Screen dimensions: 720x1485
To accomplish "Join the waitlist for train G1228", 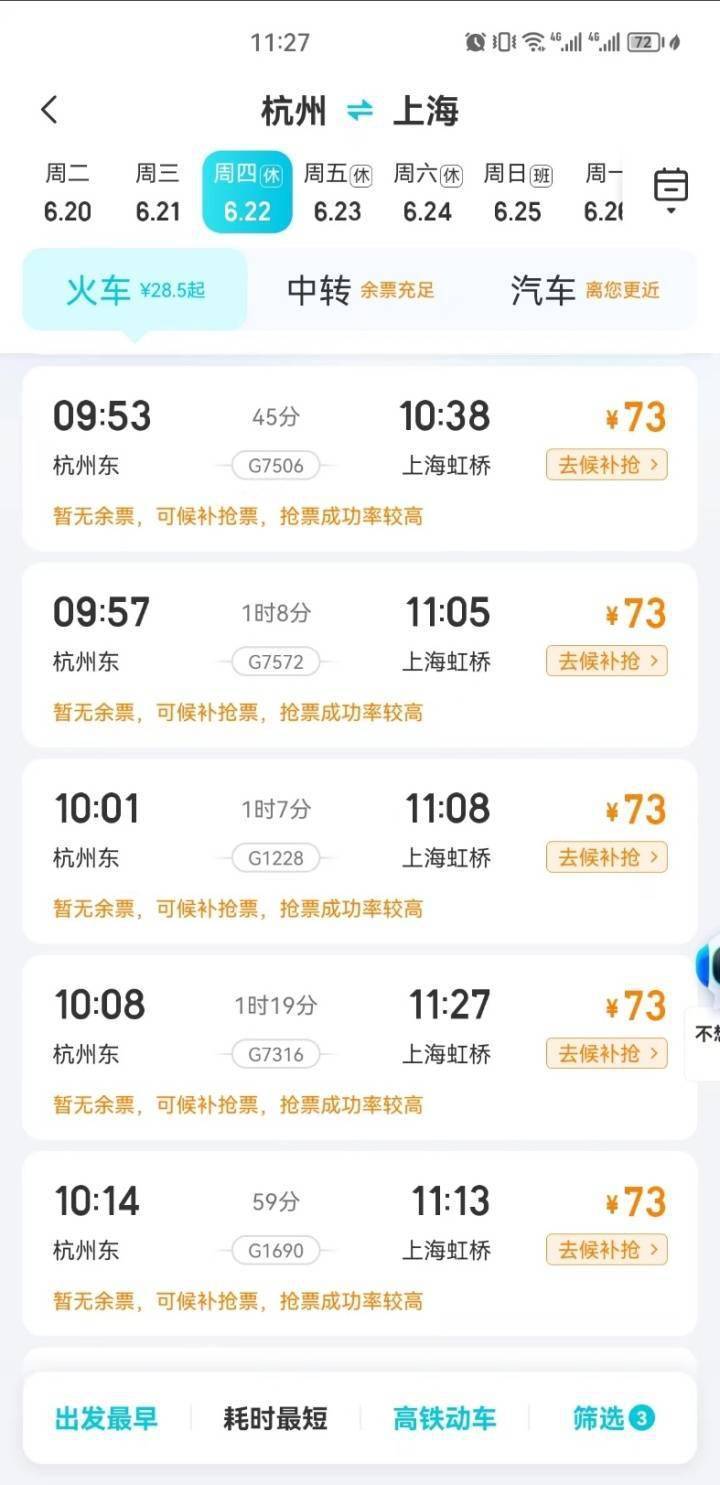I will (x=606, y=857).
